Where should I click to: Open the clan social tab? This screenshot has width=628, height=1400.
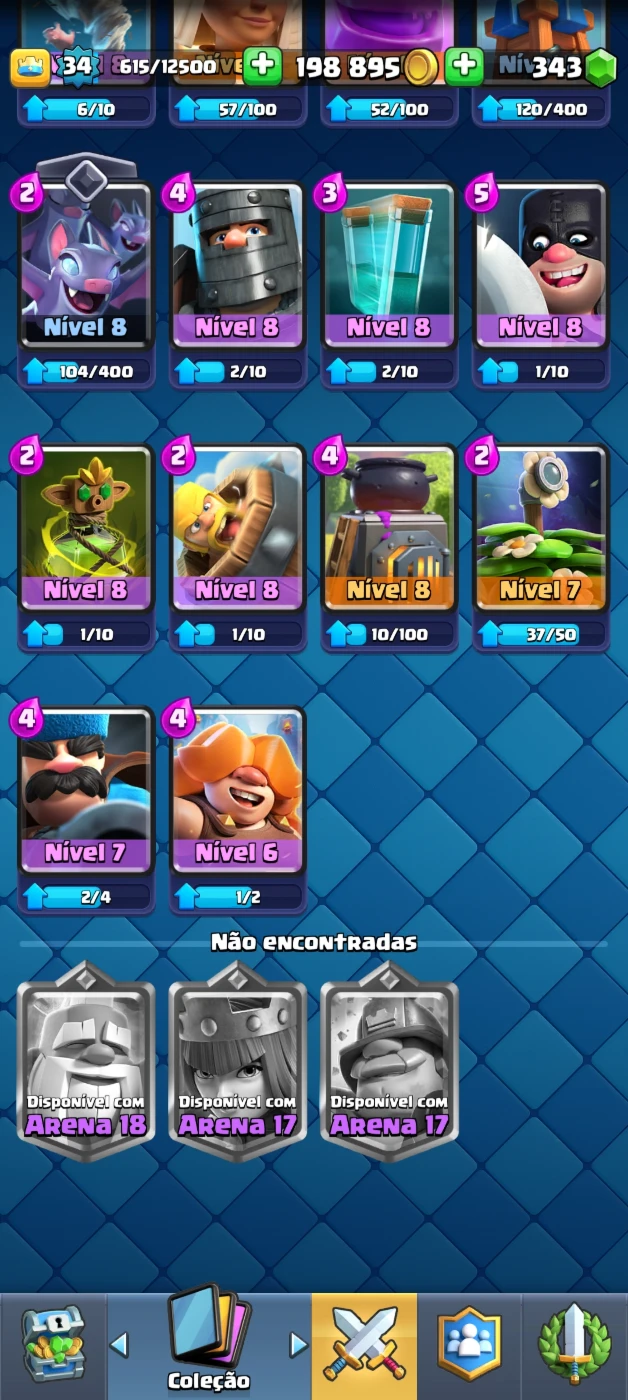pos(469,1346)
